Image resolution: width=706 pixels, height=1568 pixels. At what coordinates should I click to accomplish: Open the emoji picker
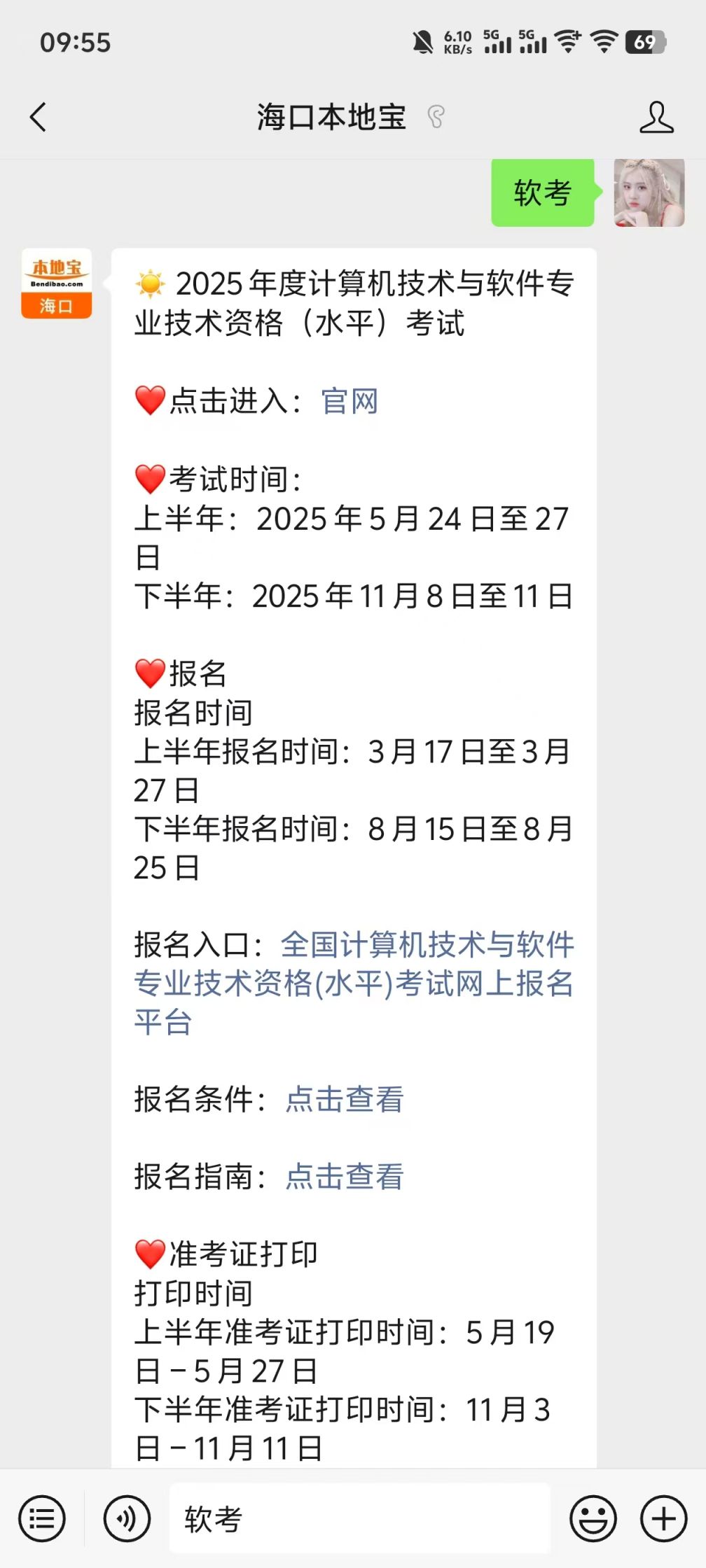[593, 1519]
